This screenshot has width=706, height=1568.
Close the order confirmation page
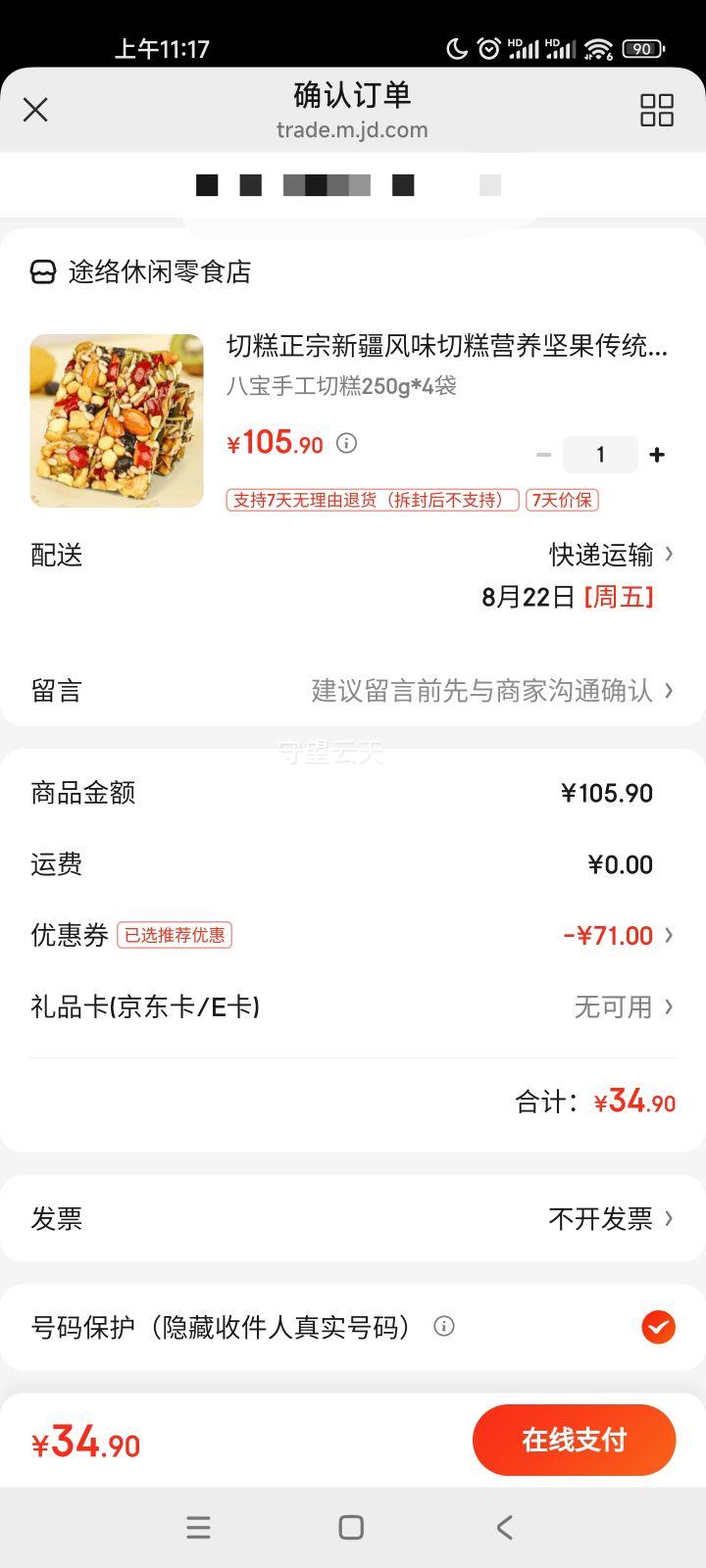(x=35, y=109)
